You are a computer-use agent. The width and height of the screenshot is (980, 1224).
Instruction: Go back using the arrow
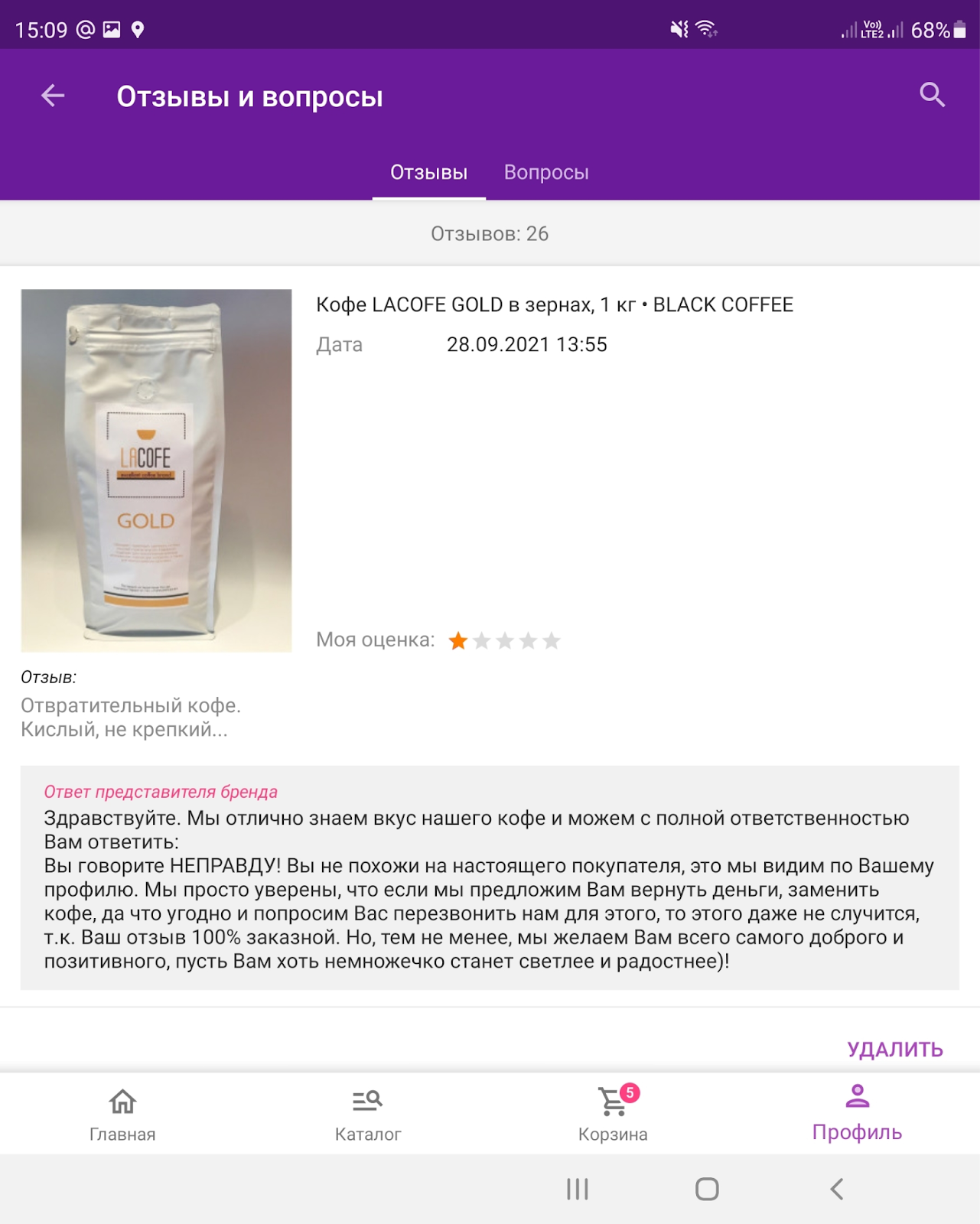53,96
